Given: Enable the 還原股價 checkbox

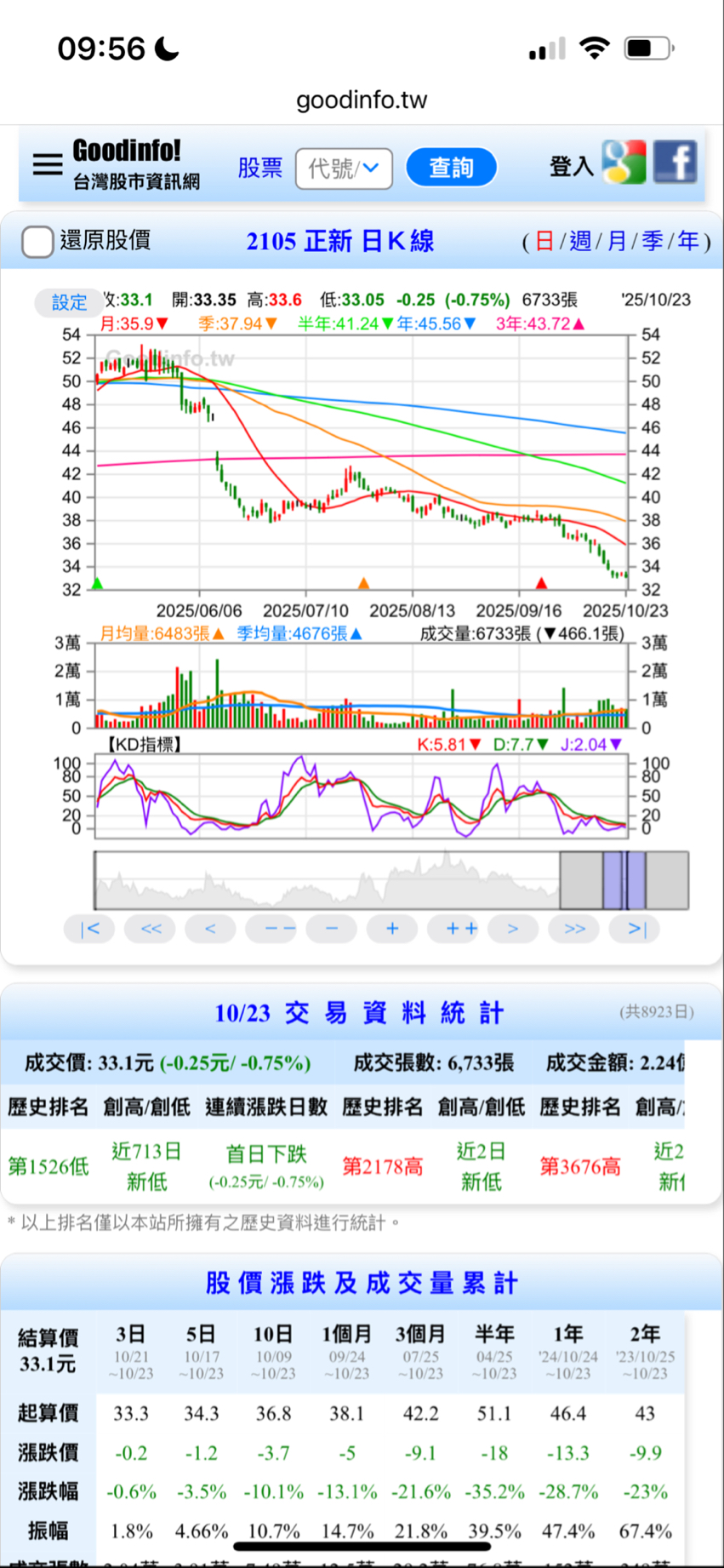Looking at the screenshot, I should tap(37, 242).
